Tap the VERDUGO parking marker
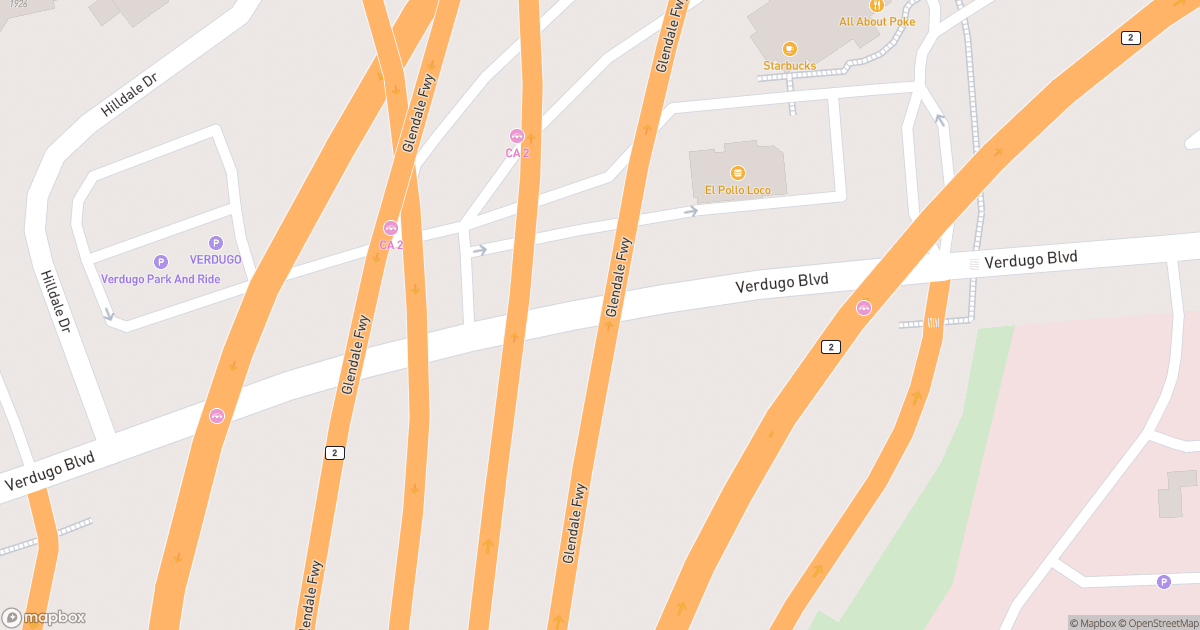 tap(215, 243)
